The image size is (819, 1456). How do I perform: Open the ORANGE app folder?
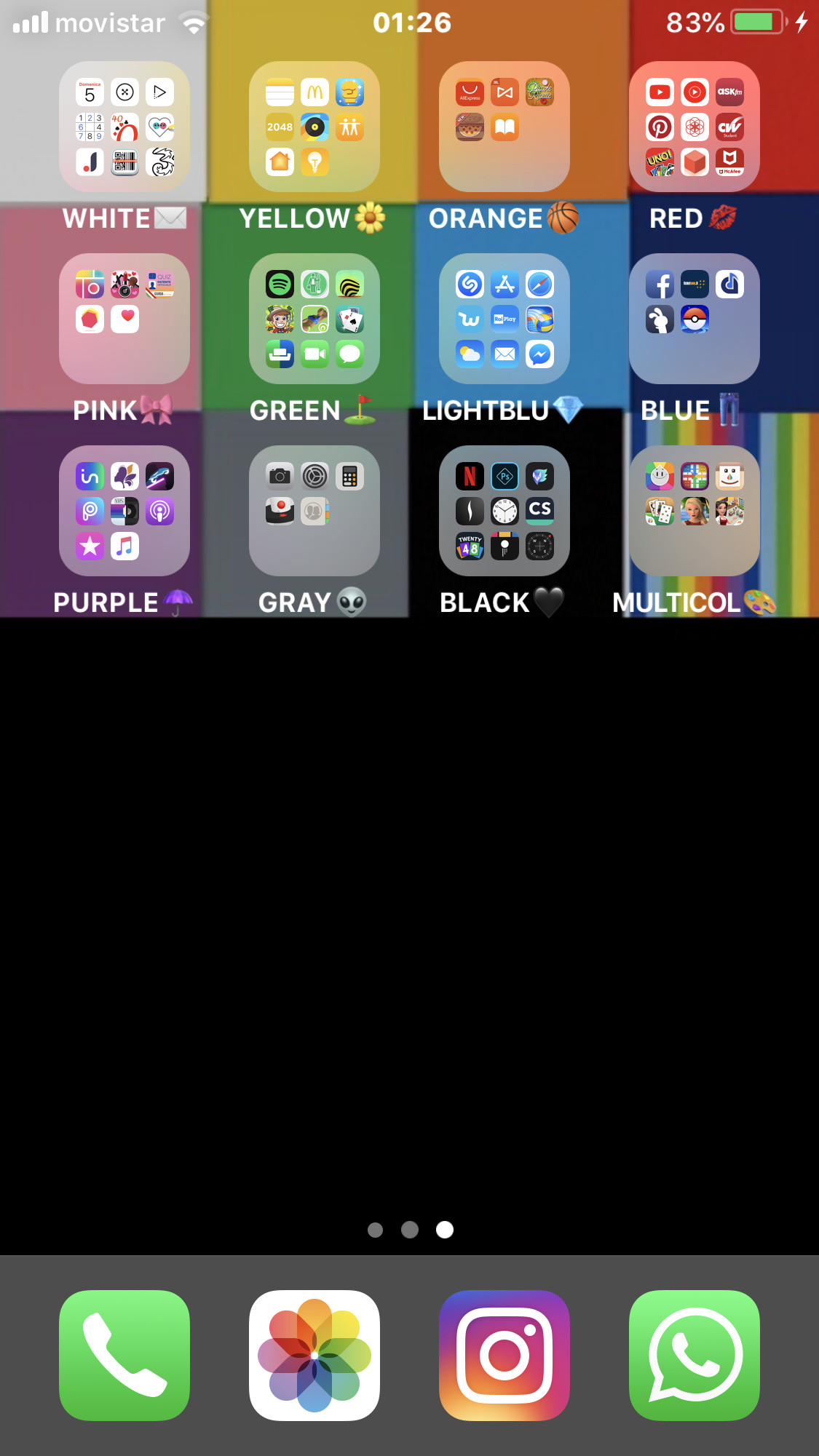(x=505, y=127)
